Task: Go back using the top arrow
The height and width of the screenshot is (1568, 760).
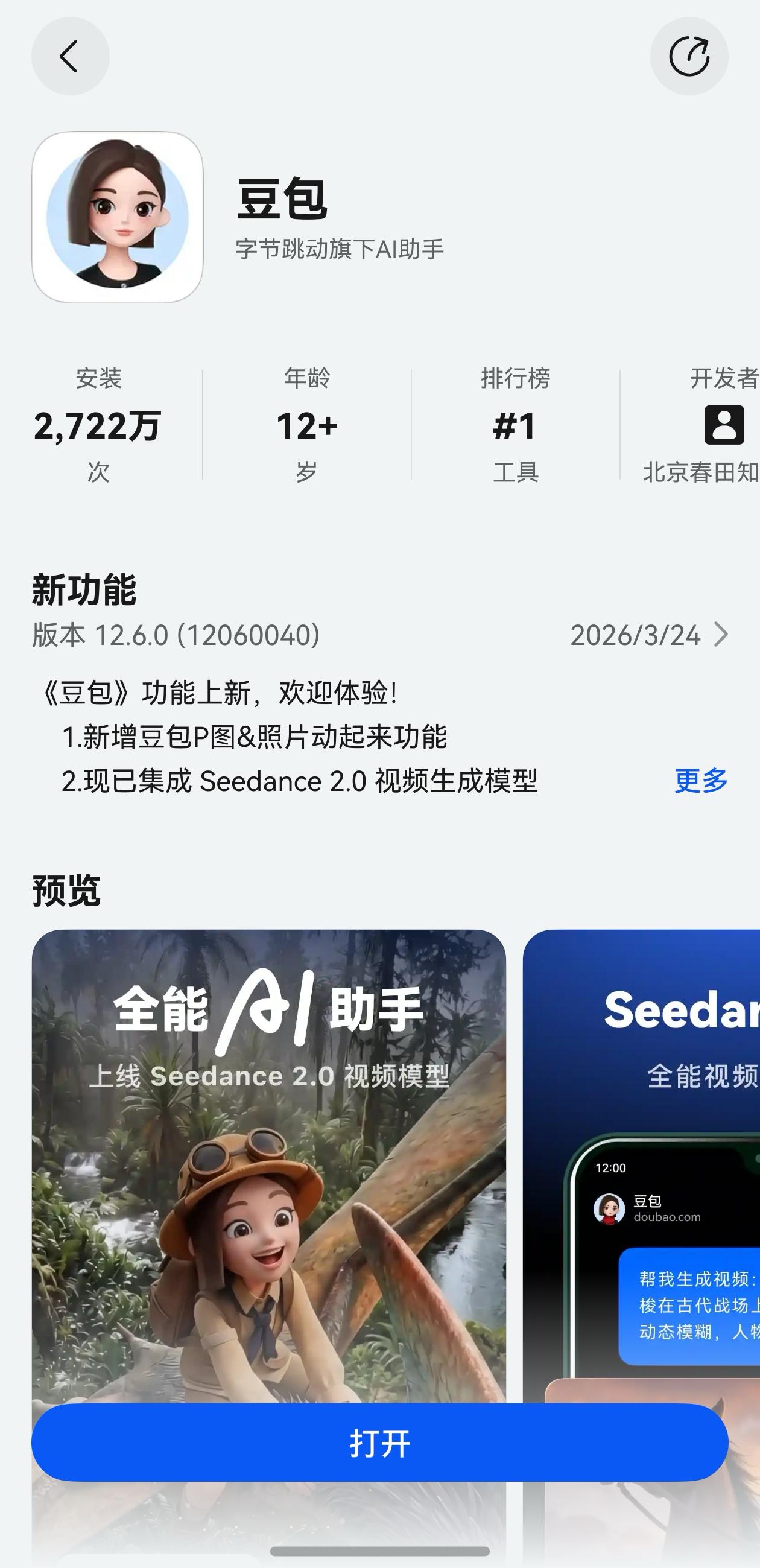Action: 70,56
